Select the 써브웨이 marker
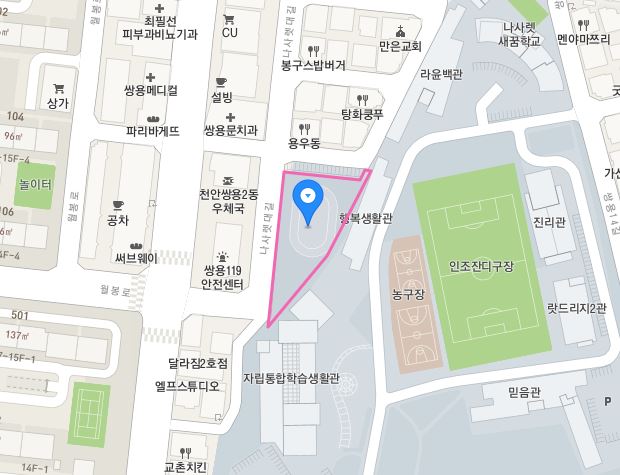Screen dimensions: 620x475 (136, 245)
